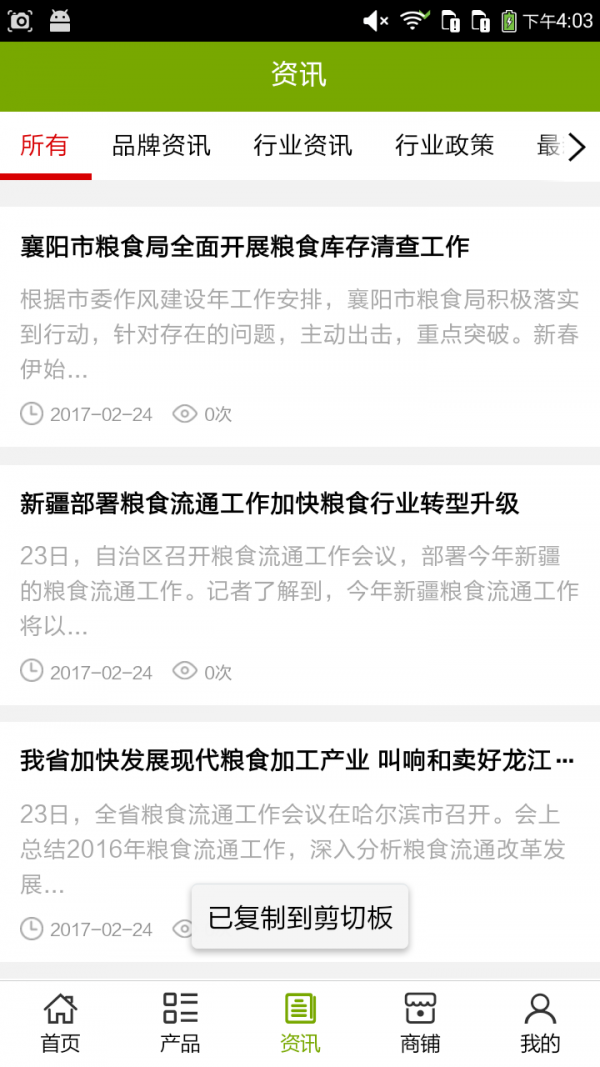Open the 行业资讯 tab

click(303, 146)
